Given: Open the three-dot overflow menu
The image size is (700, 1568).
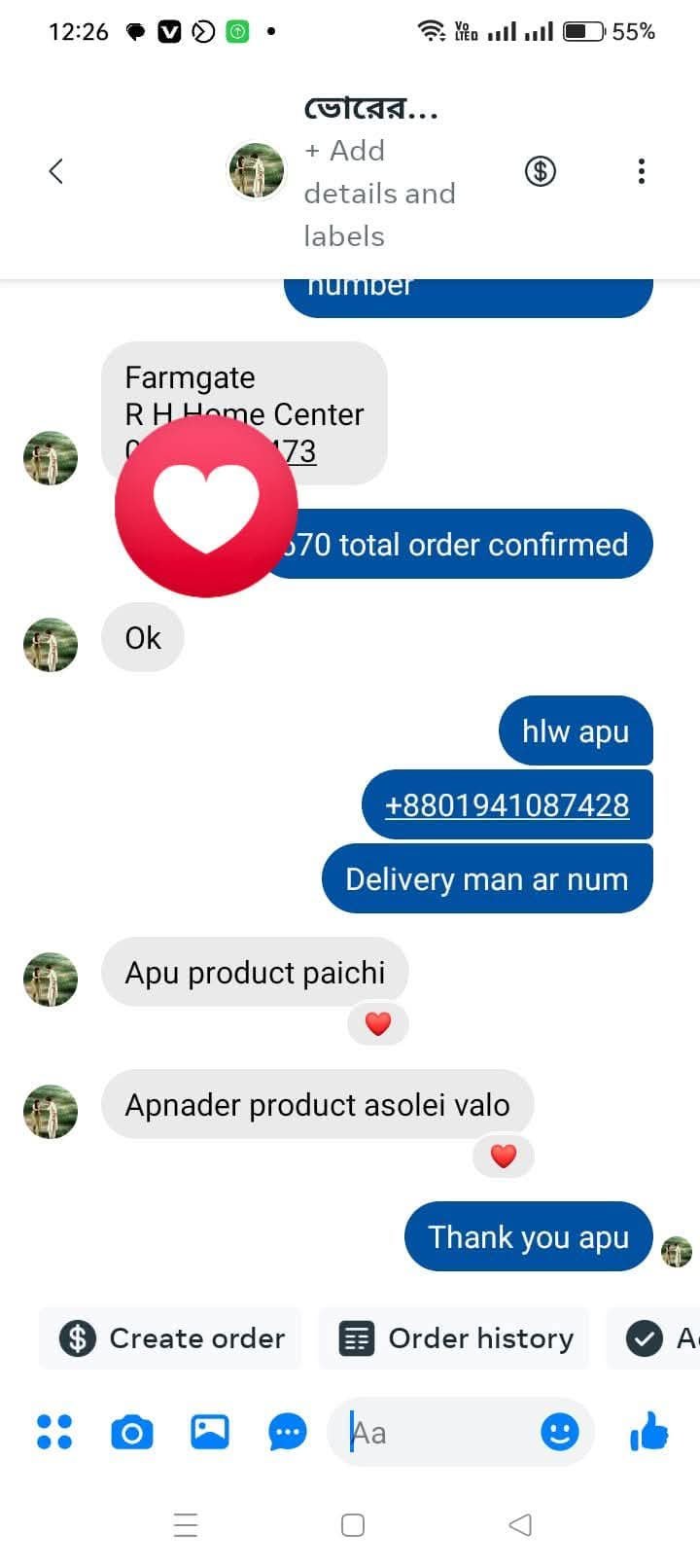Looking at the screenshot, I should tap(641, 171).
